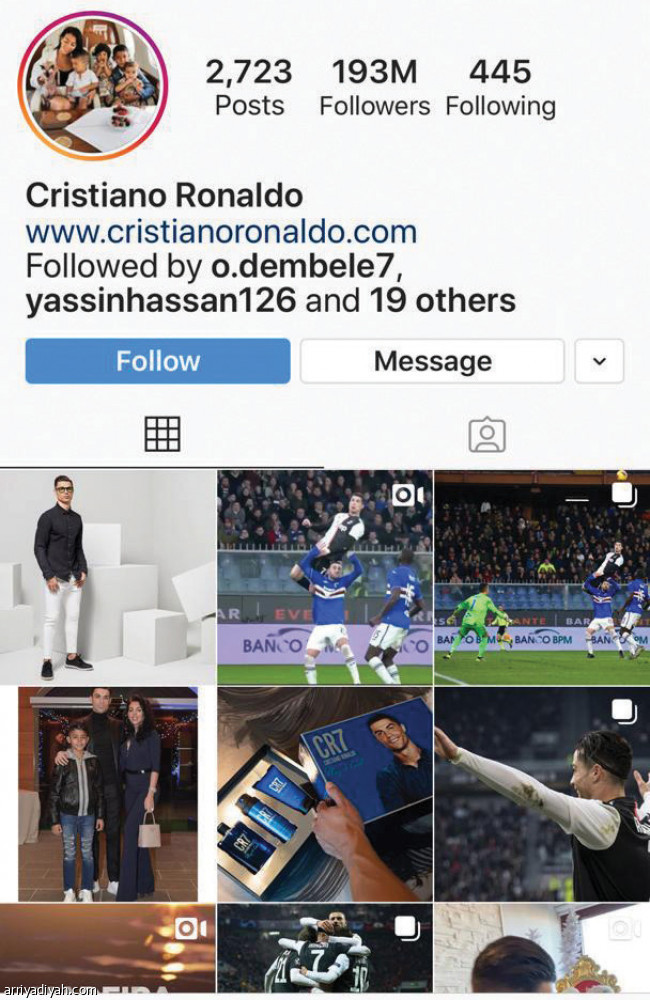
Task: Open the sunset video post
Action: click(x=107, y=948)
